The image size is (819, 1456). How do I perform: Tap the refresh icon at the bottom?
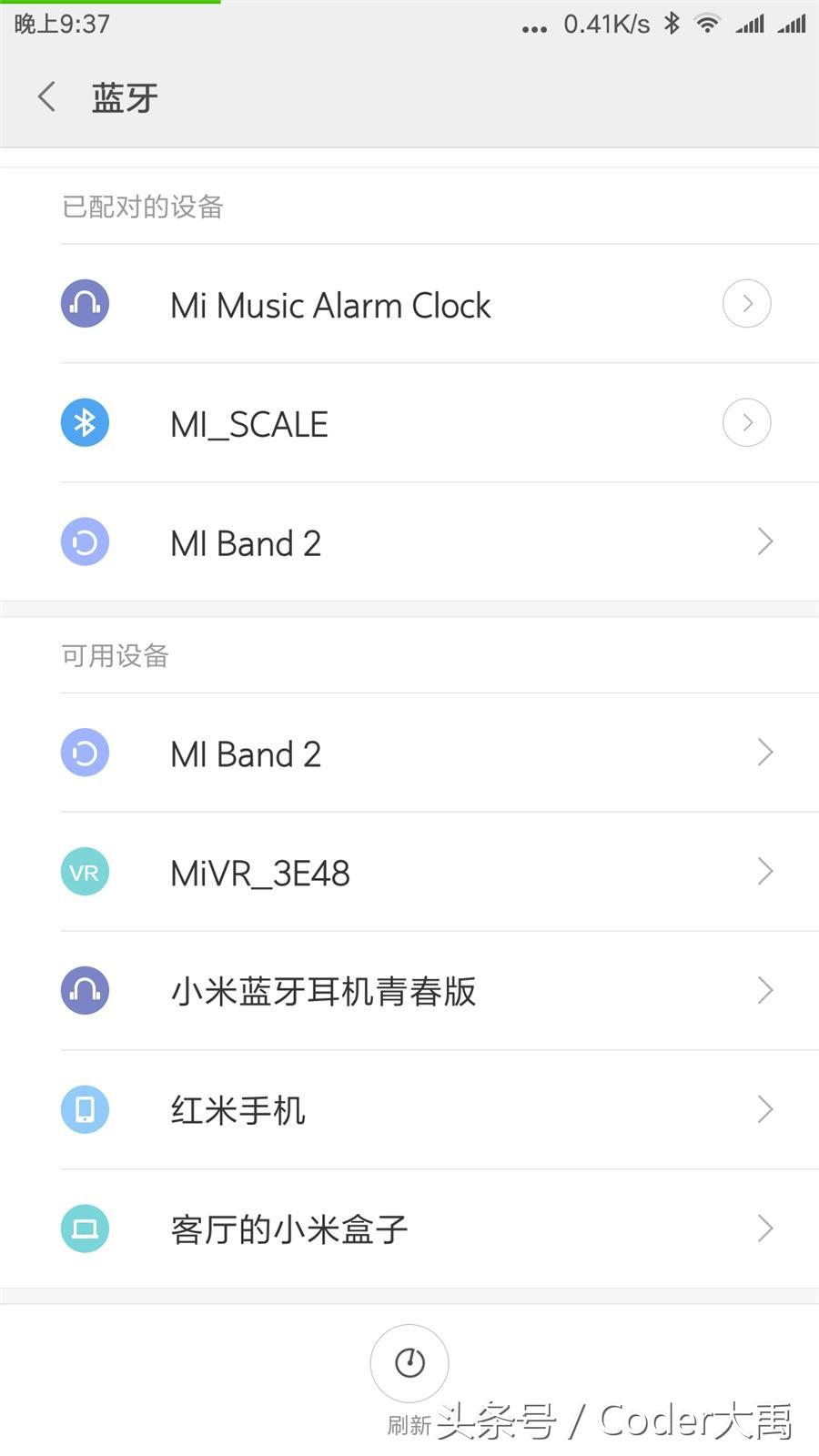[409, 1363]
